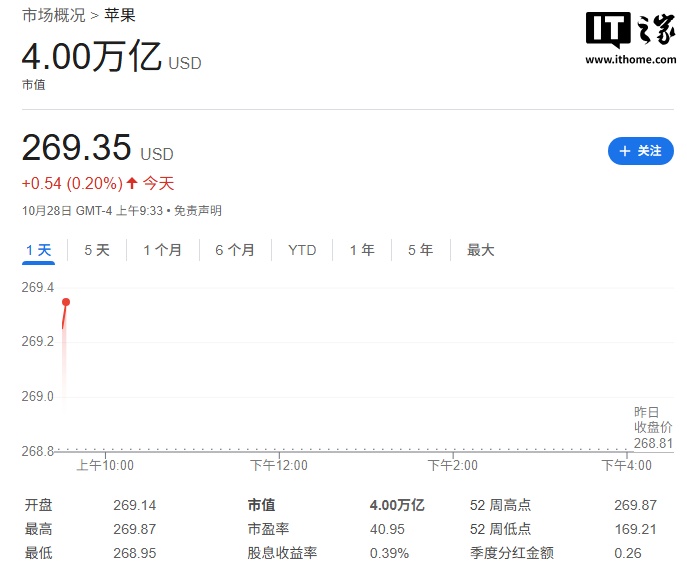Go back to 市场概况 breadcrumb
This screenshot has width=687, height=575.
(x=53, y=16)
